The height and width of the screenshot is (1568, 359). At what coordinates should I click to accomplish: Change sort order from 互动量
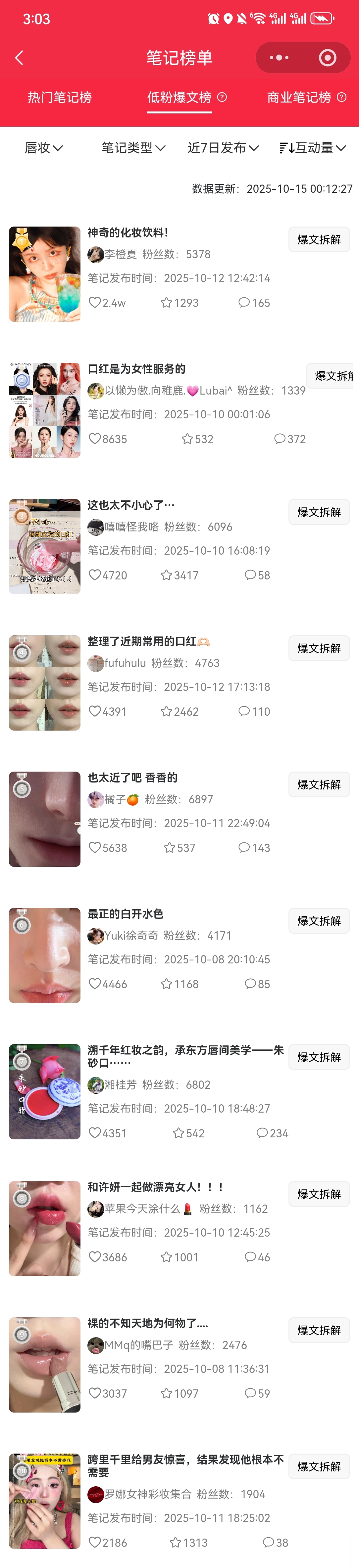click(x=313, y=148)
